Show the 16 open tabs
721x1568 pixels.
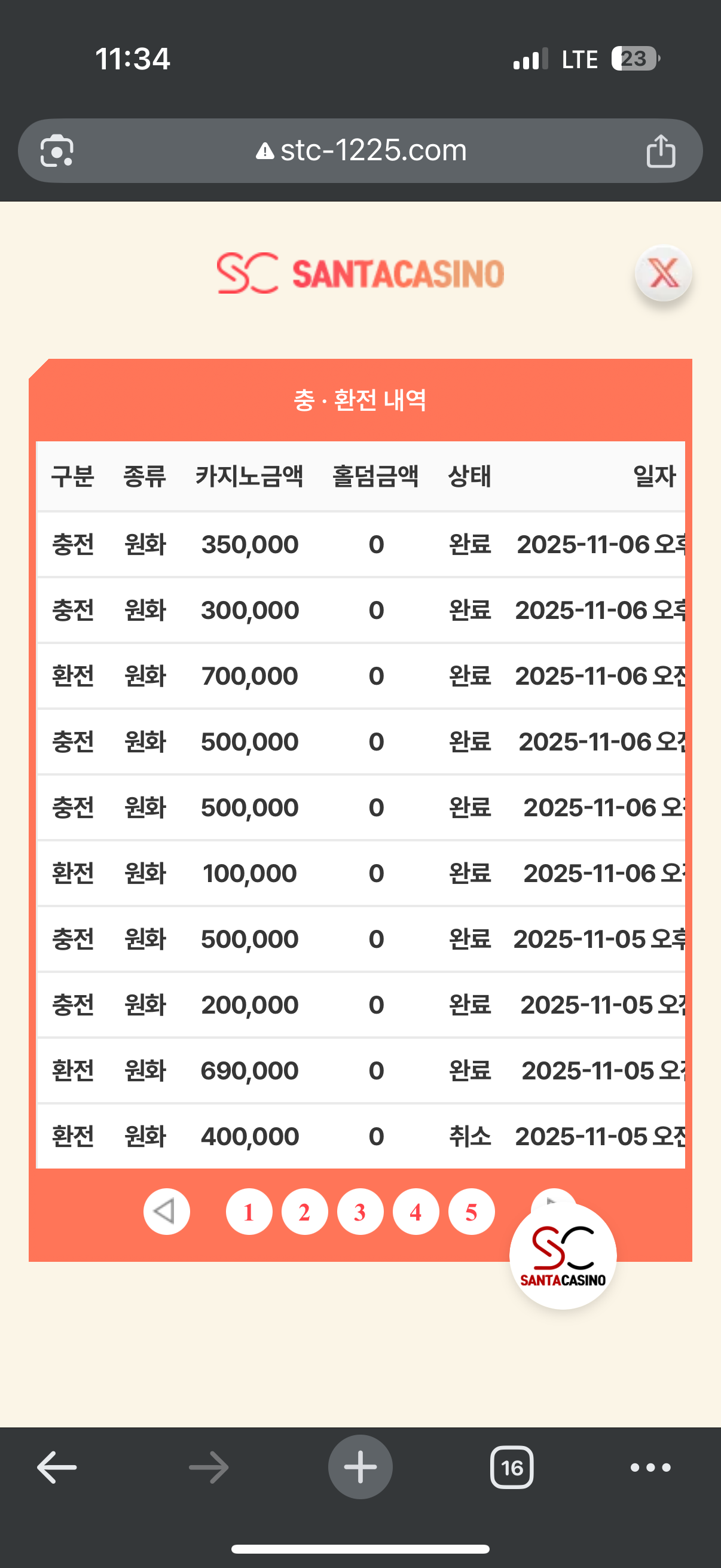[512, 1468]
